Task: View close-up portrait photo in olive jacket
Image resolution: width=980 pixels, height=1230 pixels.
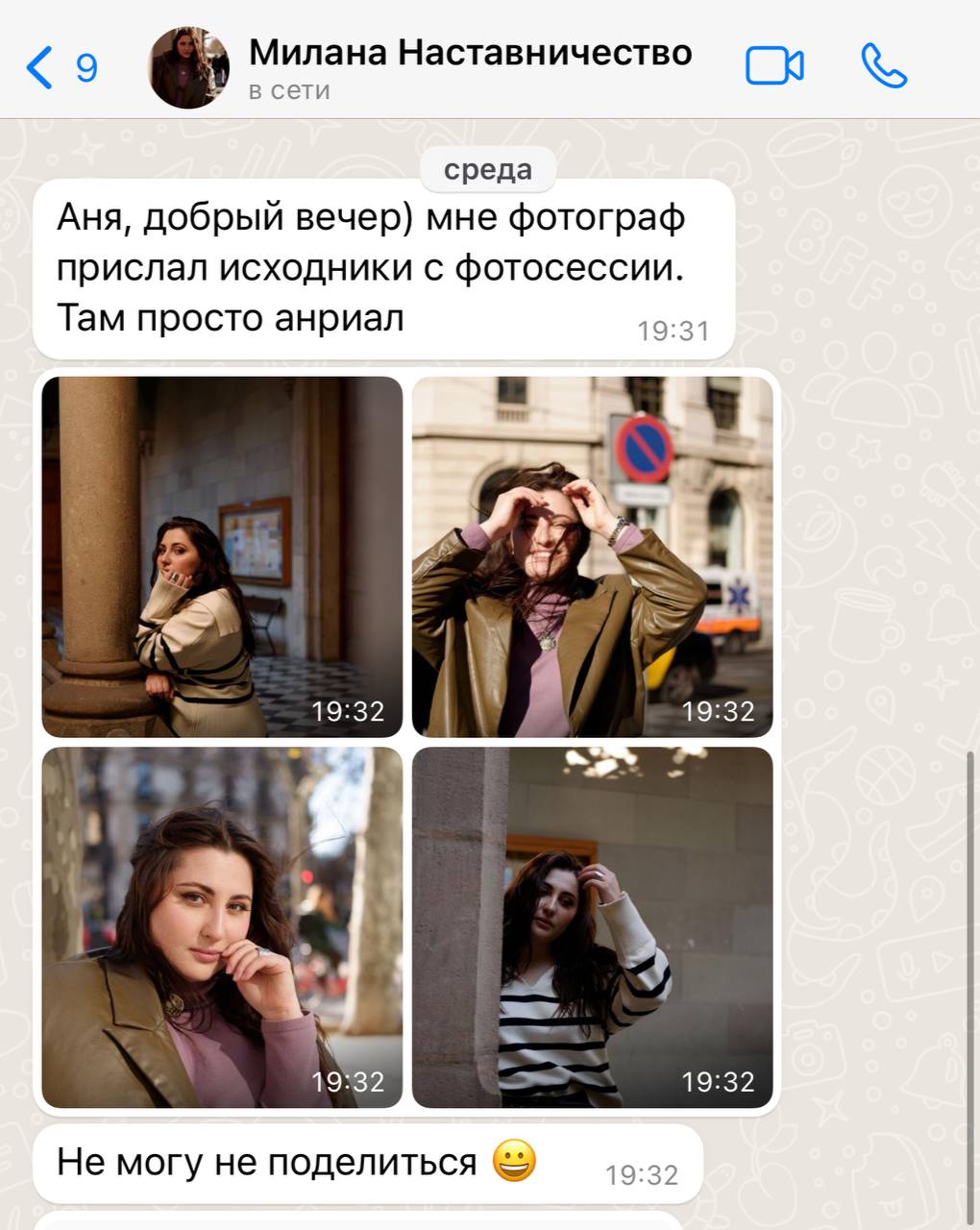Action: (x=222, y=926)
